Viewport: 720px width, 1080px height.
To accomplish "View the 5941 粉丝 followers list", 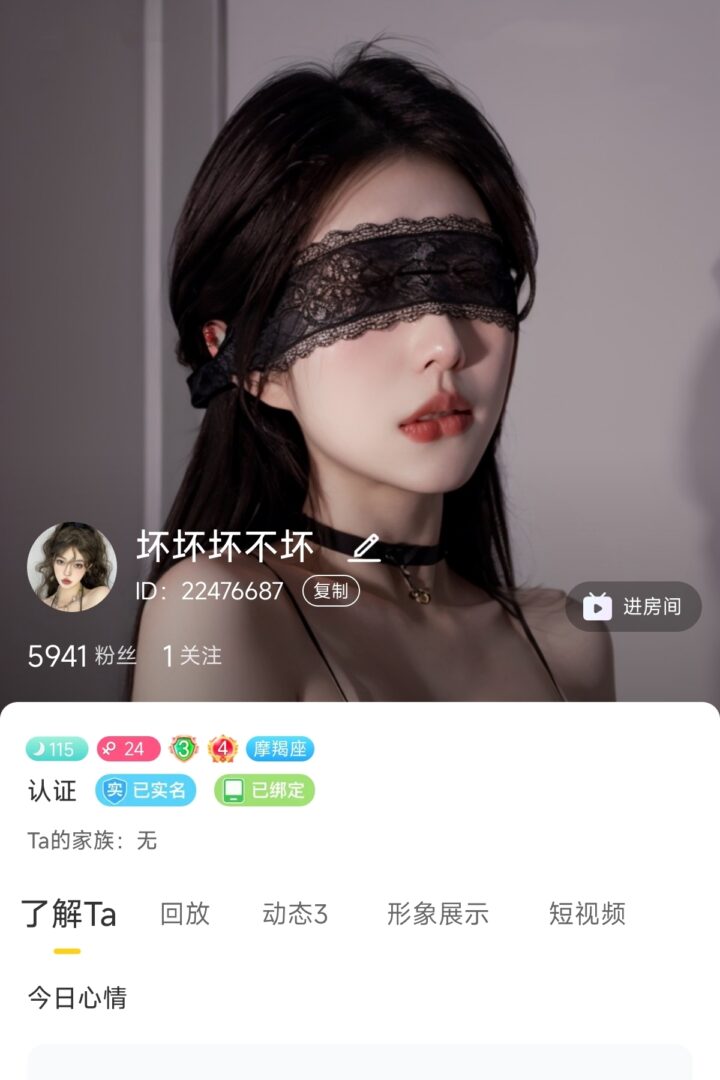I will pos(82,656).
